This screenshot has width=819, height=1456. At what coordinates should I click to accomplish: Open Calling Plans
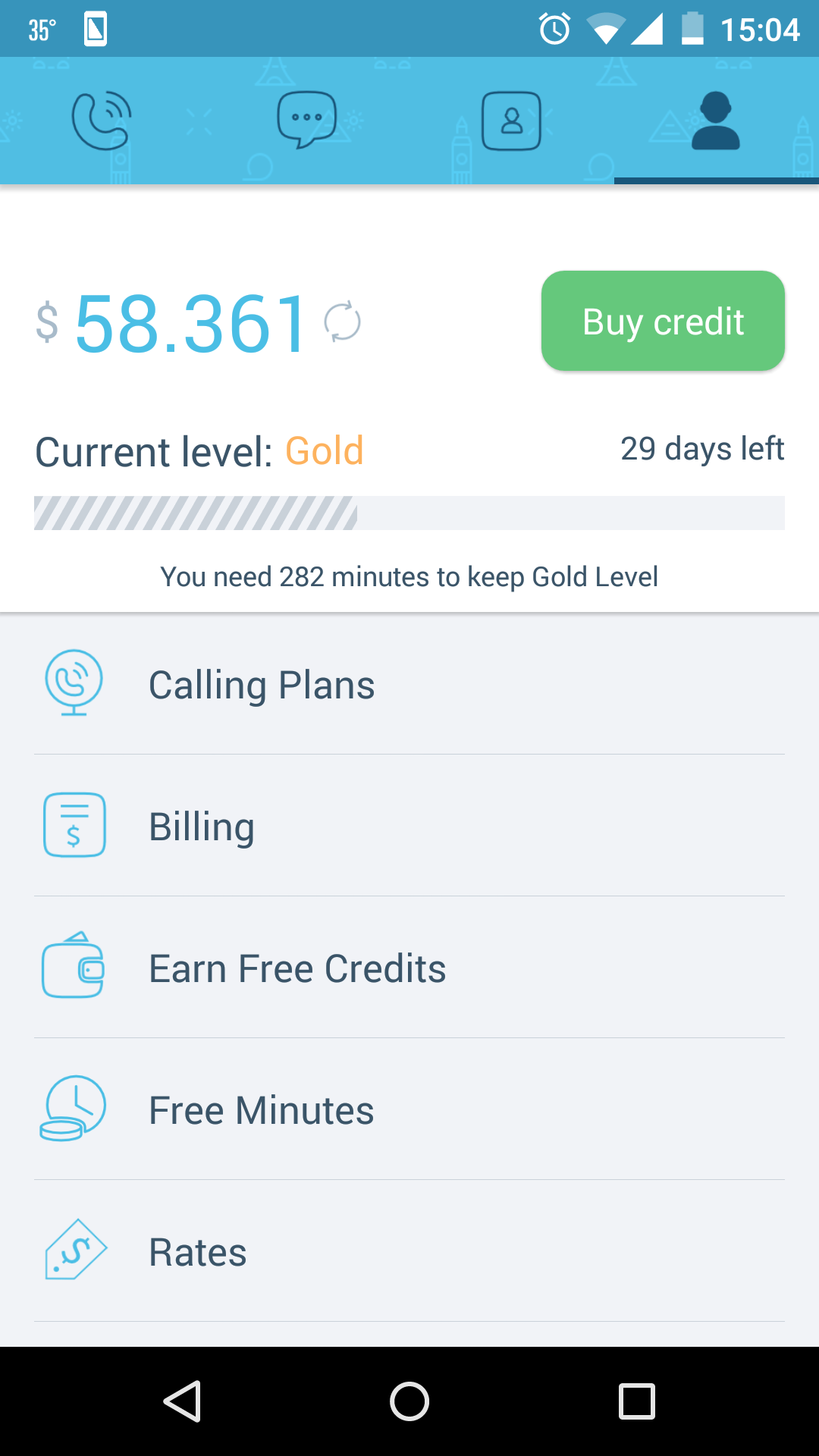pos(409,684)
